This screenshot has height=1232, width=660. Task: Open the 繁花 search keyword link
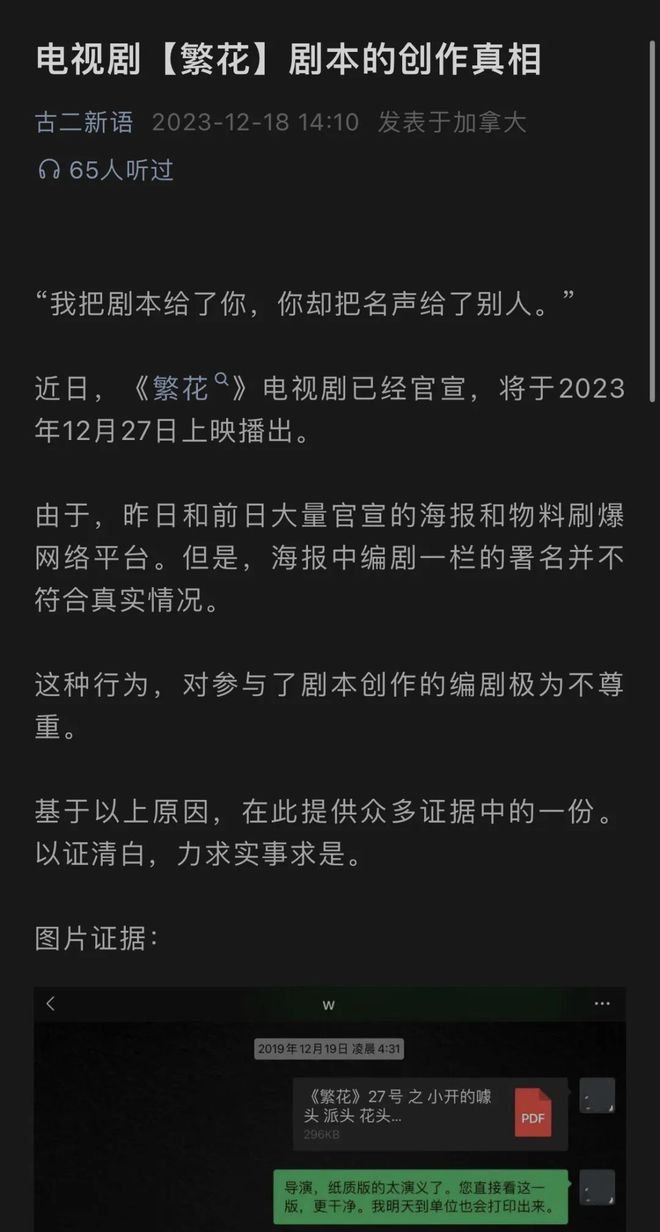click(192, 388)
